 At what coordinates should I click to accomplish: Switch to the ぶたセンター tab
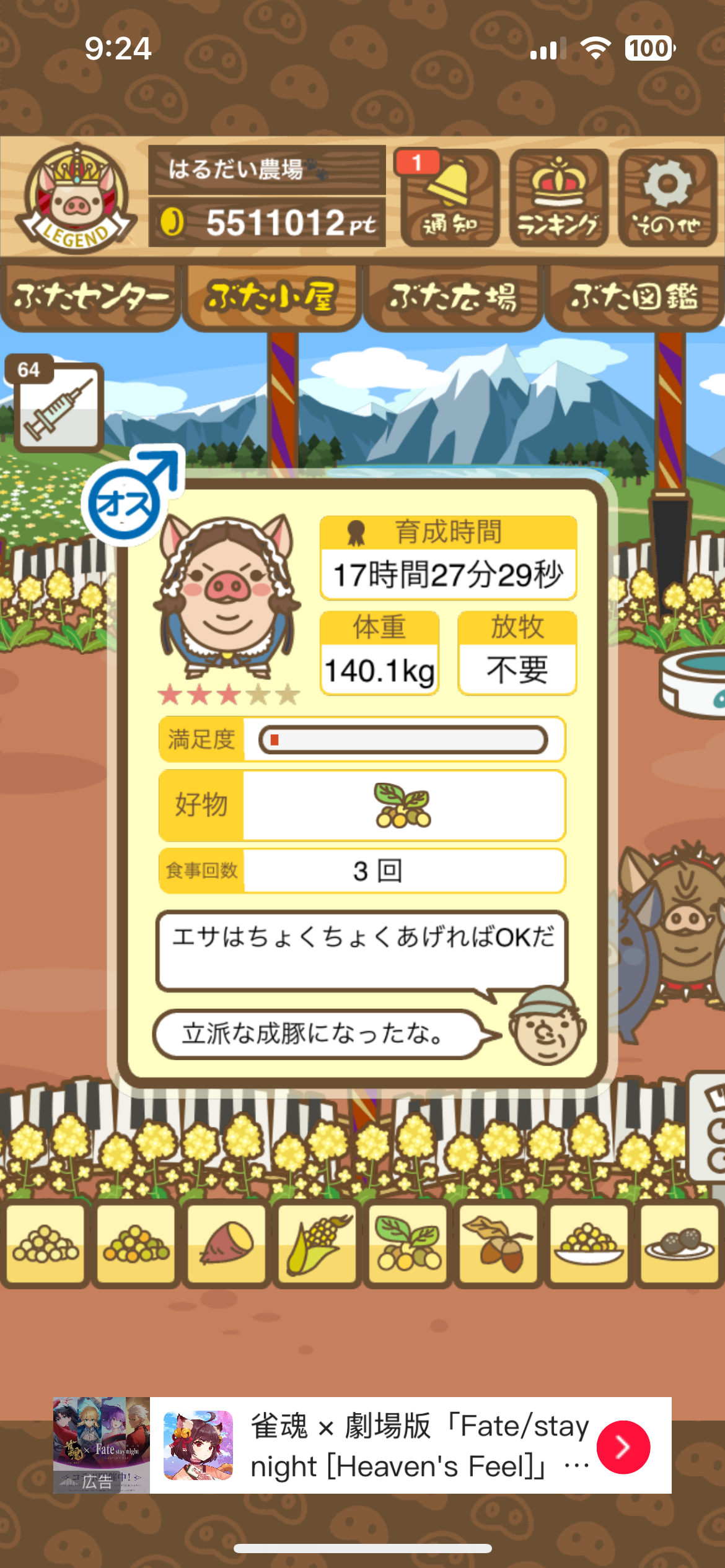(90, 297)
